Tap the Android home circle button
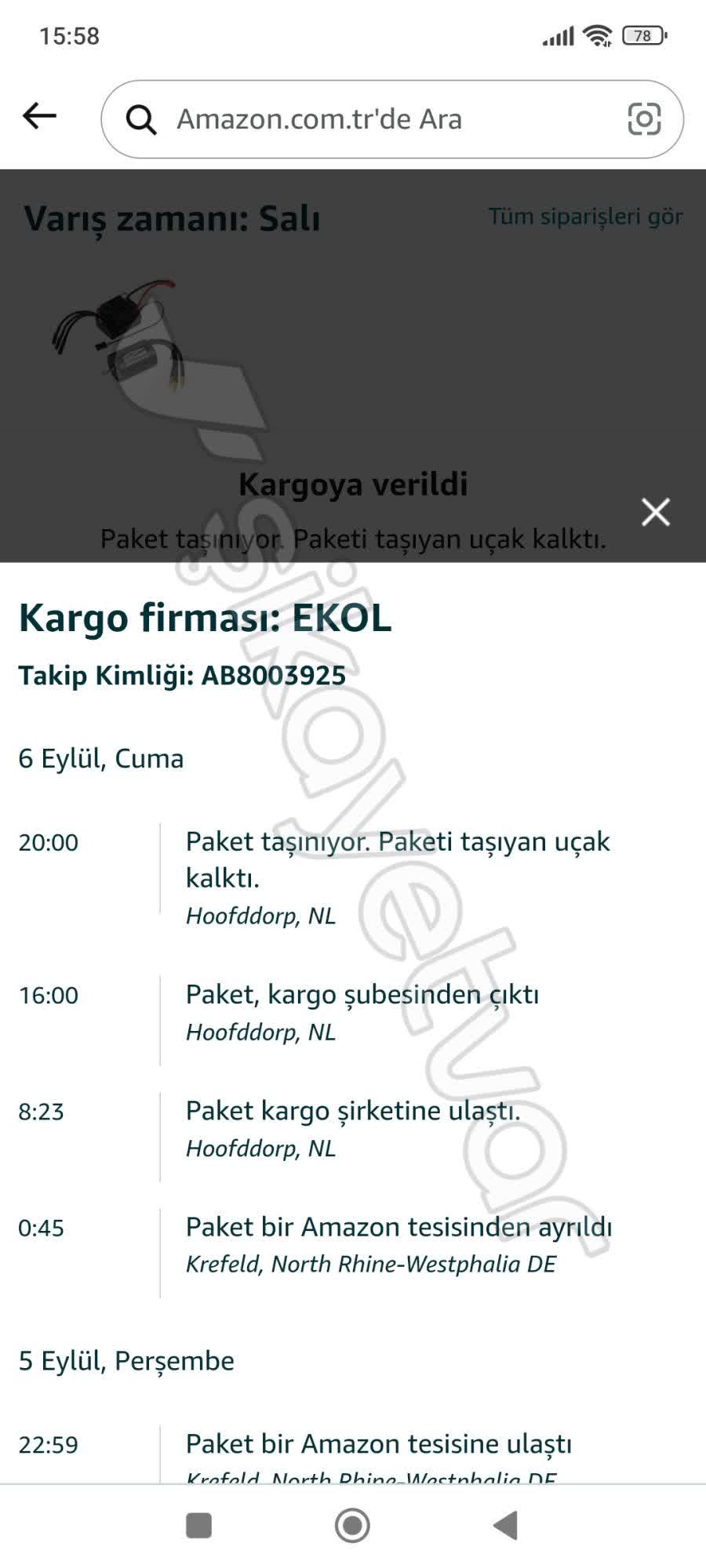 [352, 1526]
